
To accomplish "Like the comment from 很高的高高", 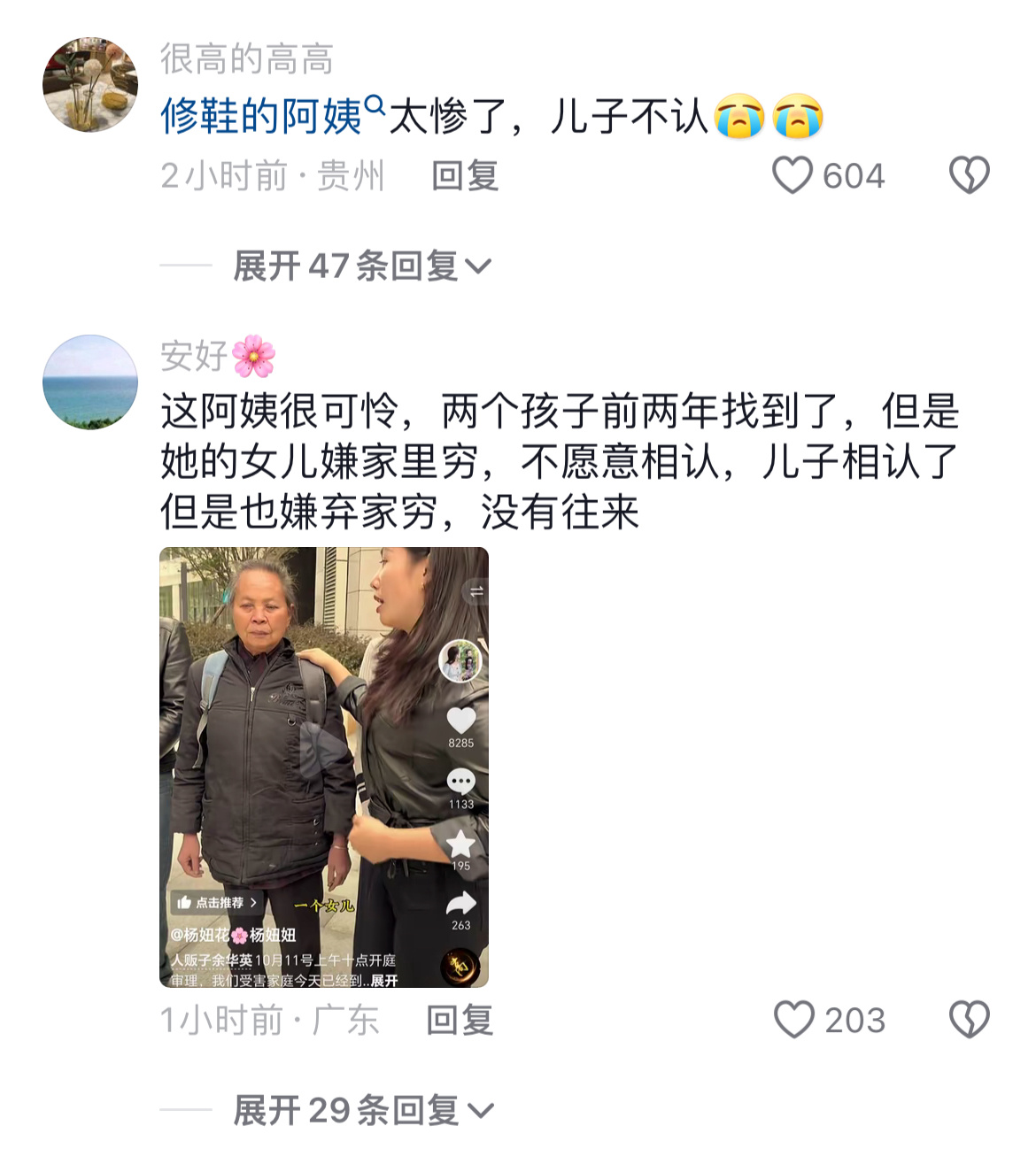I will point(792,175).
